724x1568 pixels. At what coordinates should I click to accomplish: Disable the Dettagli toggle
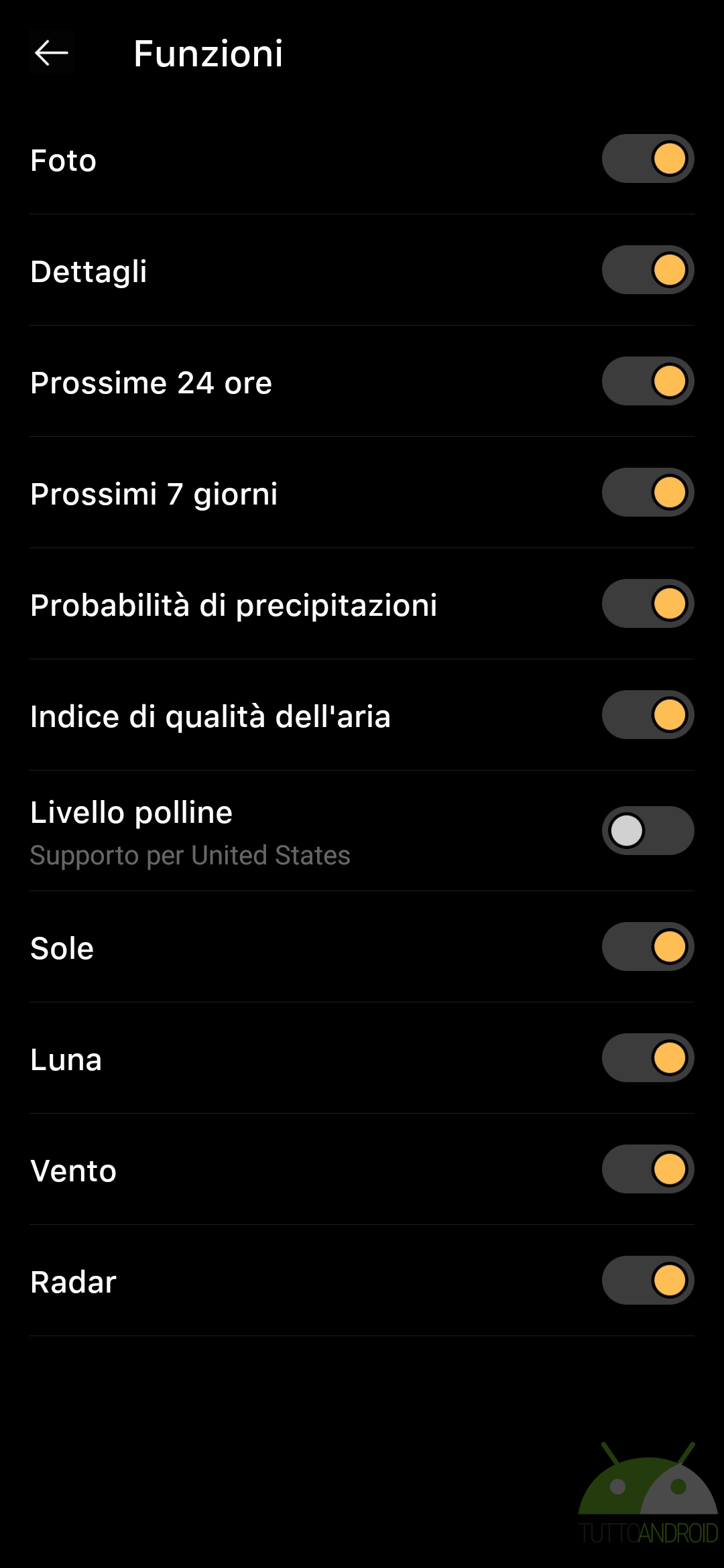pos(648,270)
